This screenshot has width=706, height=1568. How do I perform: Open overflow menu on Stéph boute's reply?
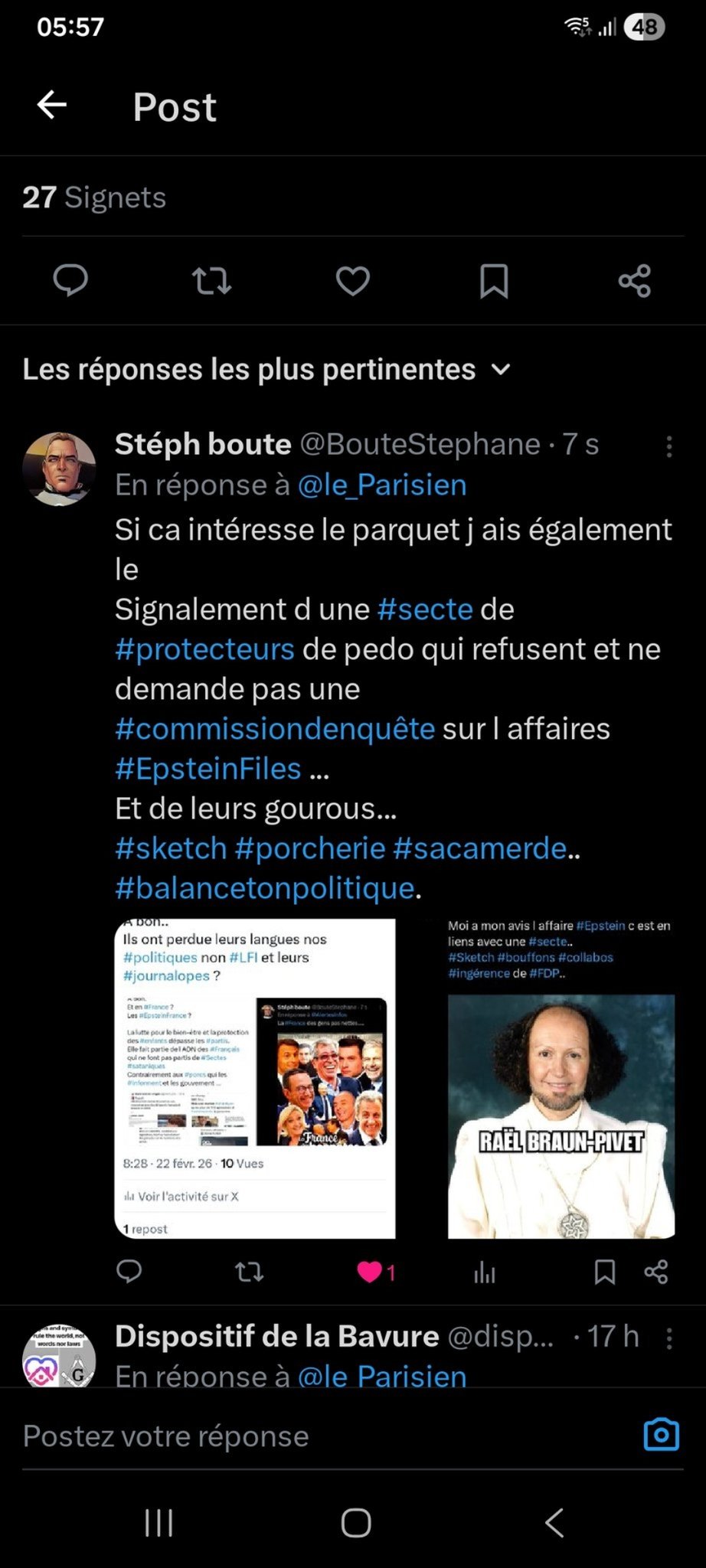click(x=669, y=446)
